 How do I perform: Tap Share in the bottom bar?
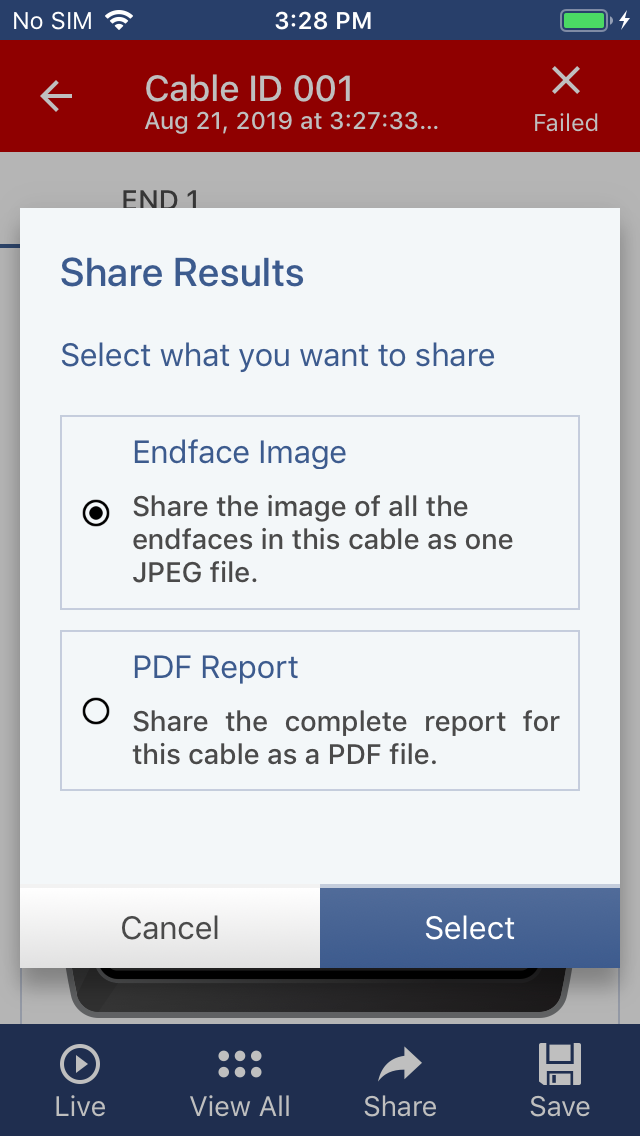[400, 1081]
